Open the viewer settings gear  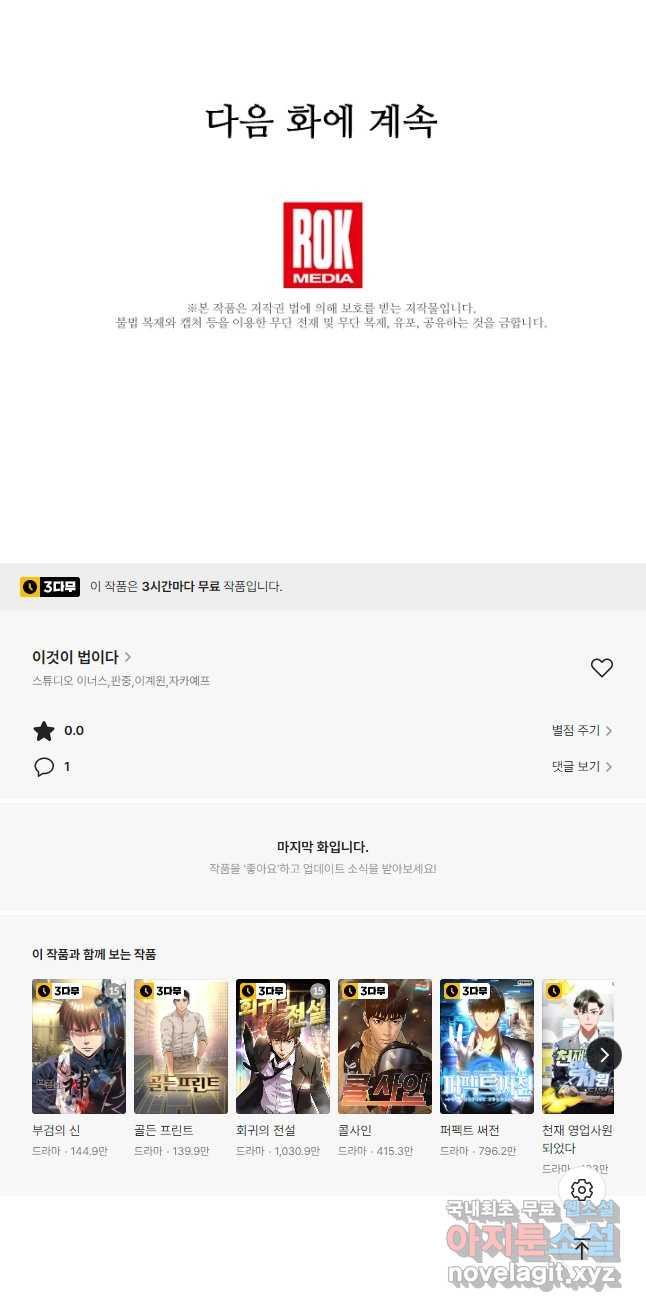click(x=582, y=1190)
